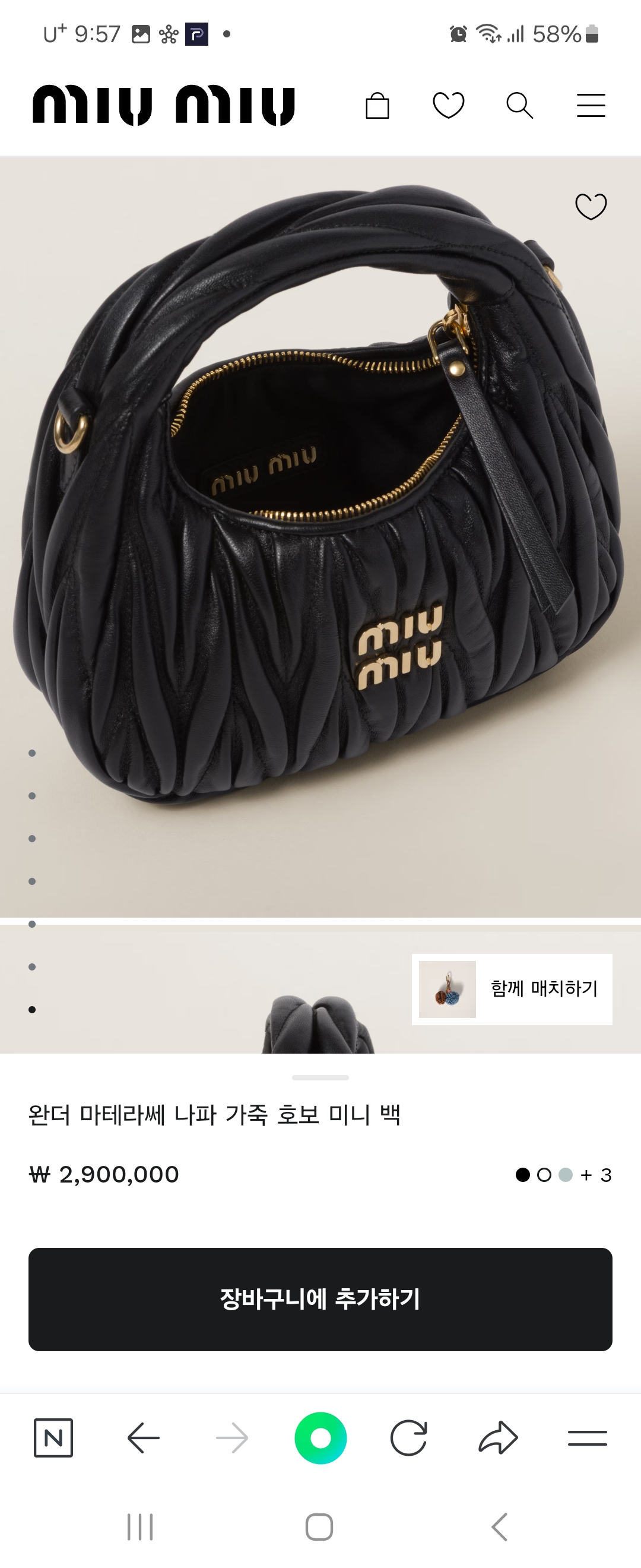
Task: Save this bag with the image heart
Action: pyautogui.click(x=591, y=206)
